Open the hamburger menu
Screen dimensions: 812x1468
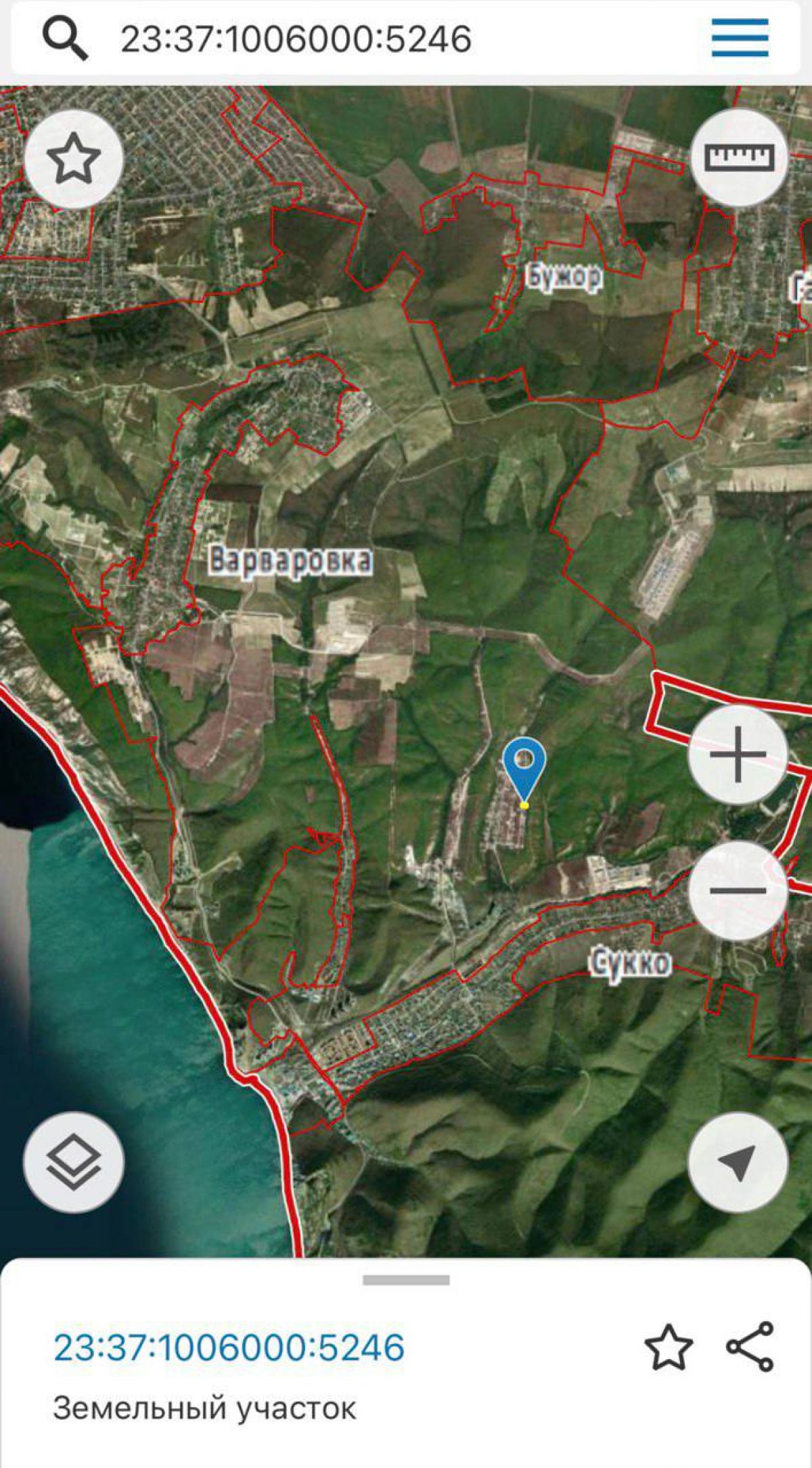point(740,37)
